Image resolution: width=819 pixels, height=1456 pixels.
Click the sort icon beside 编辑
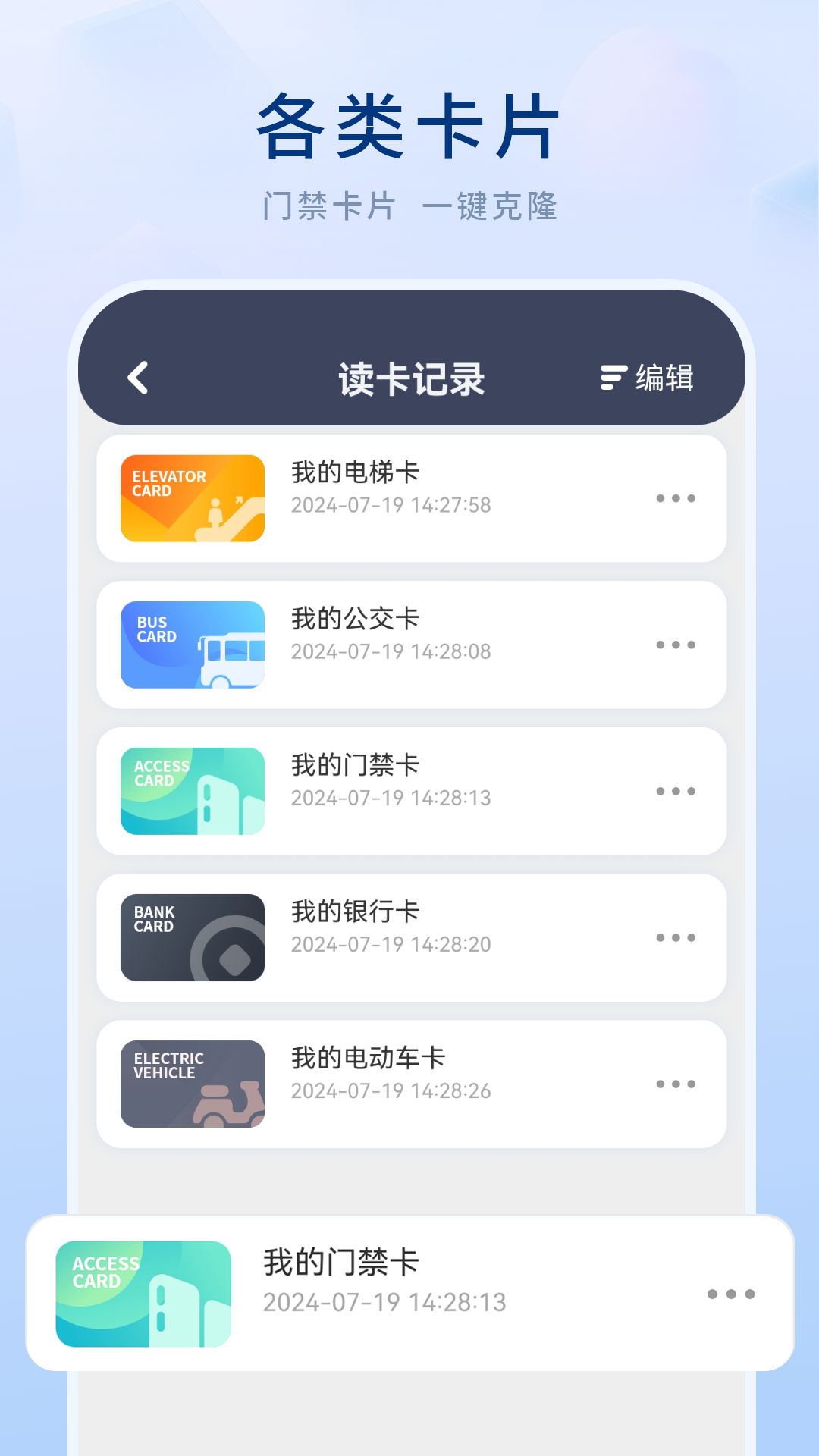pos(613,377)
